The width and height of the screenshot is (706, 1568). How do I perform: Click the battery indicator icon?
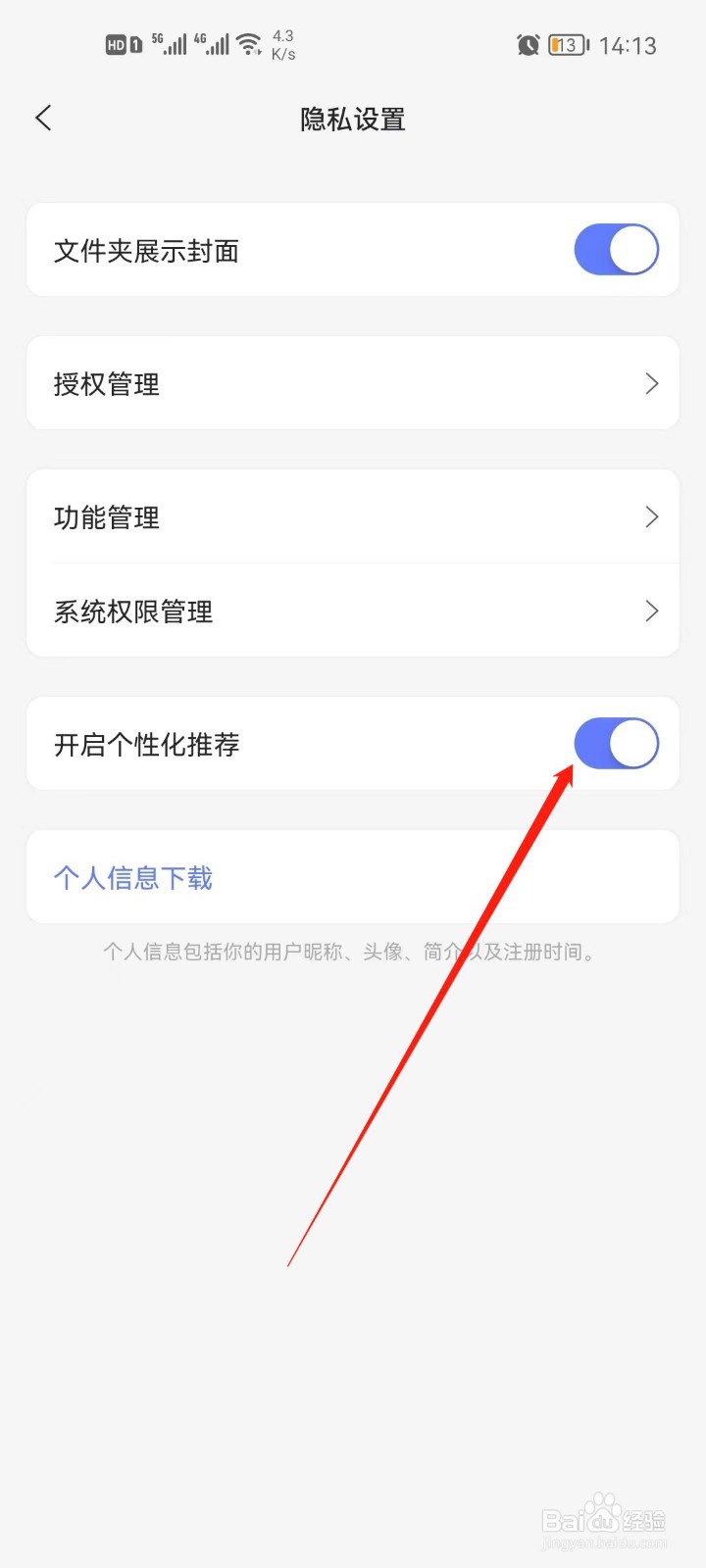[x=565, y=45]
